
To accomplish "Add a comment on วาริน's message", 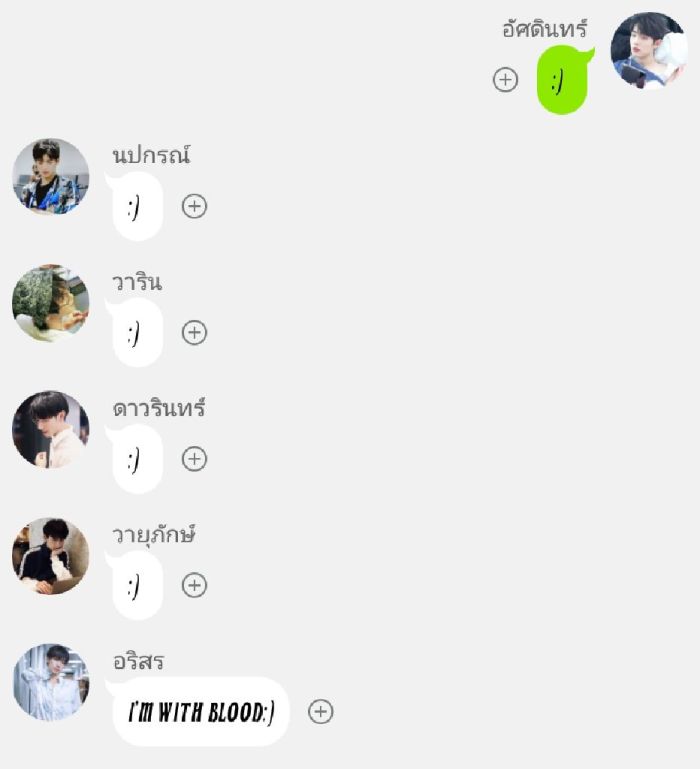I will [194, 333].
